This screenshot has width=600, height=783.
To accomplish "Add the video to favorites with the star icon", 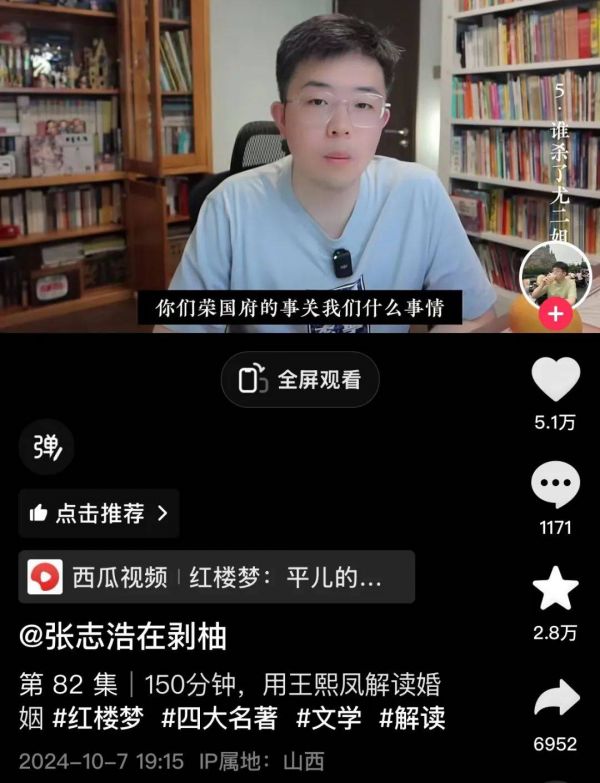I will pyautogui.click(x=555, y=588).
